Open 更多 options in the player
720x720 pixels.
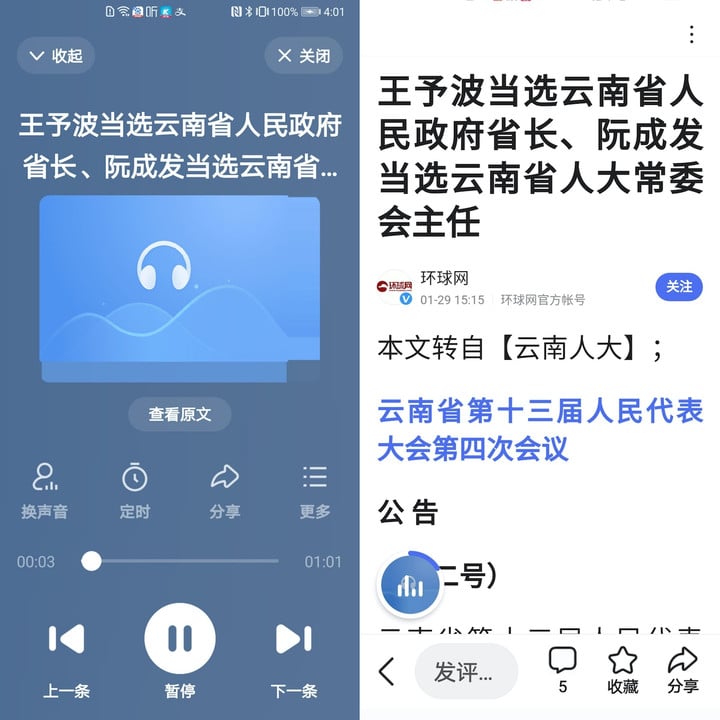point(315,491)
